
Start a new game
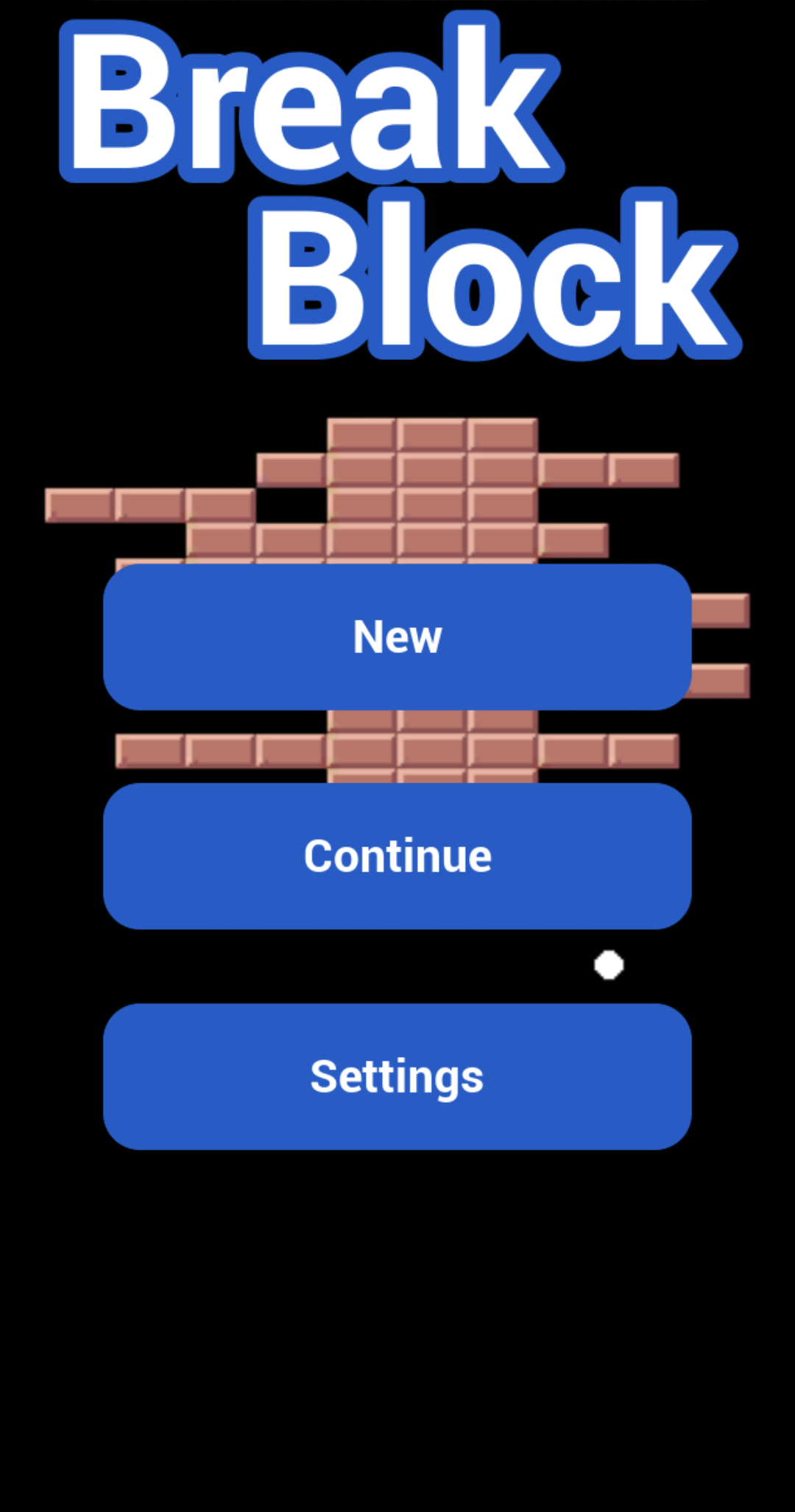397,637
